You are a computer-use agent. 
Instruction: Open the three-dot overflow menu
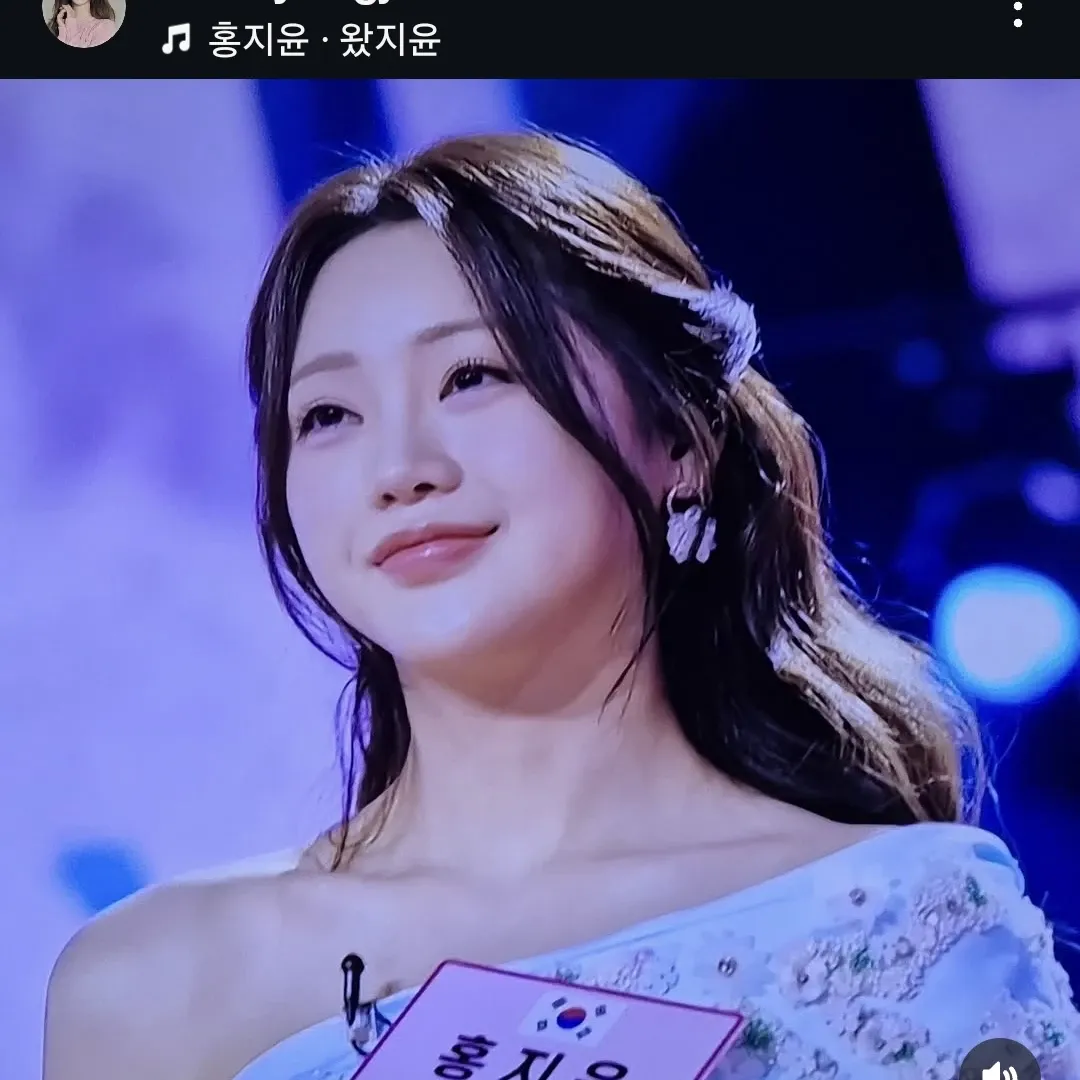coord(1018,13)
